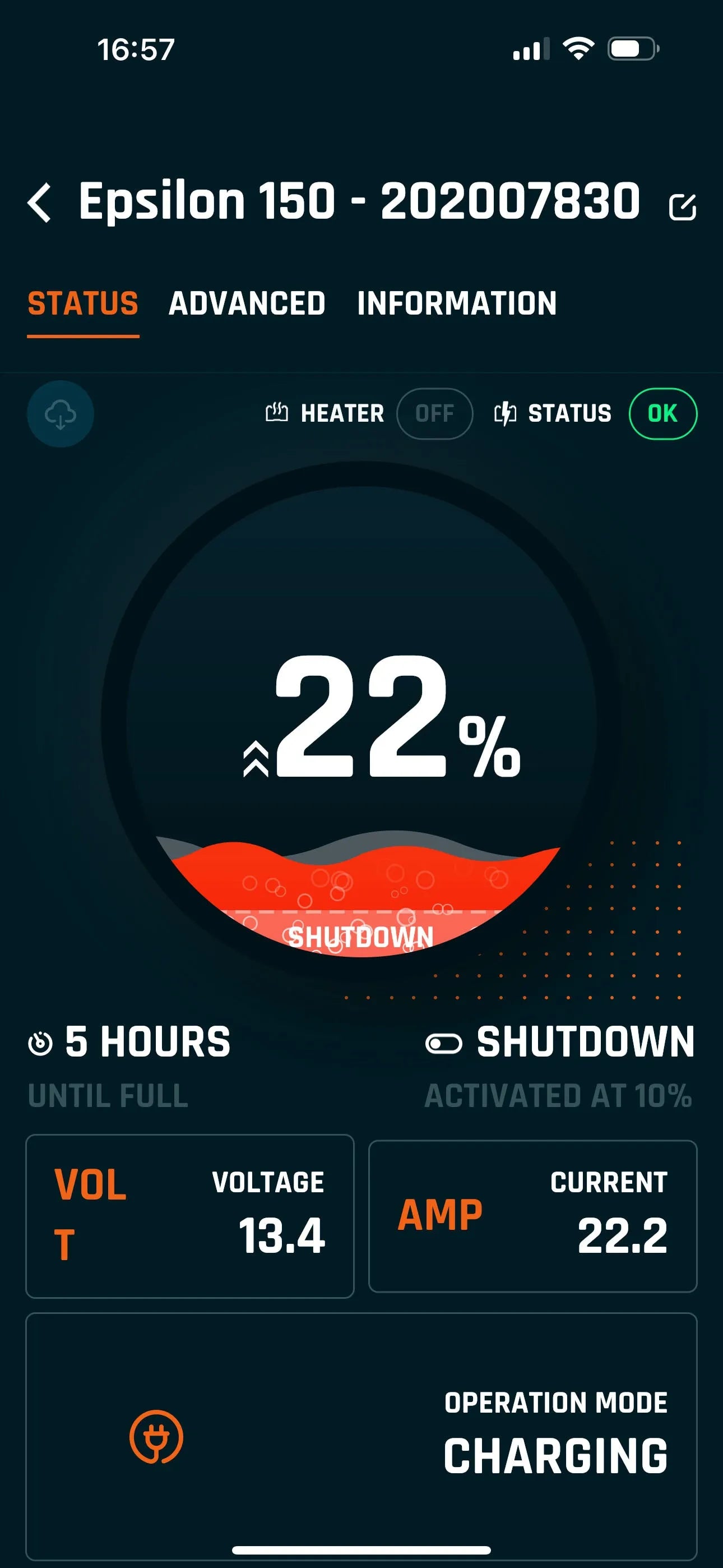Image resolution: width=723 pixels, height=1568 pixels.
Task: Go back using the arrow
Action: [x=40, y=202]
